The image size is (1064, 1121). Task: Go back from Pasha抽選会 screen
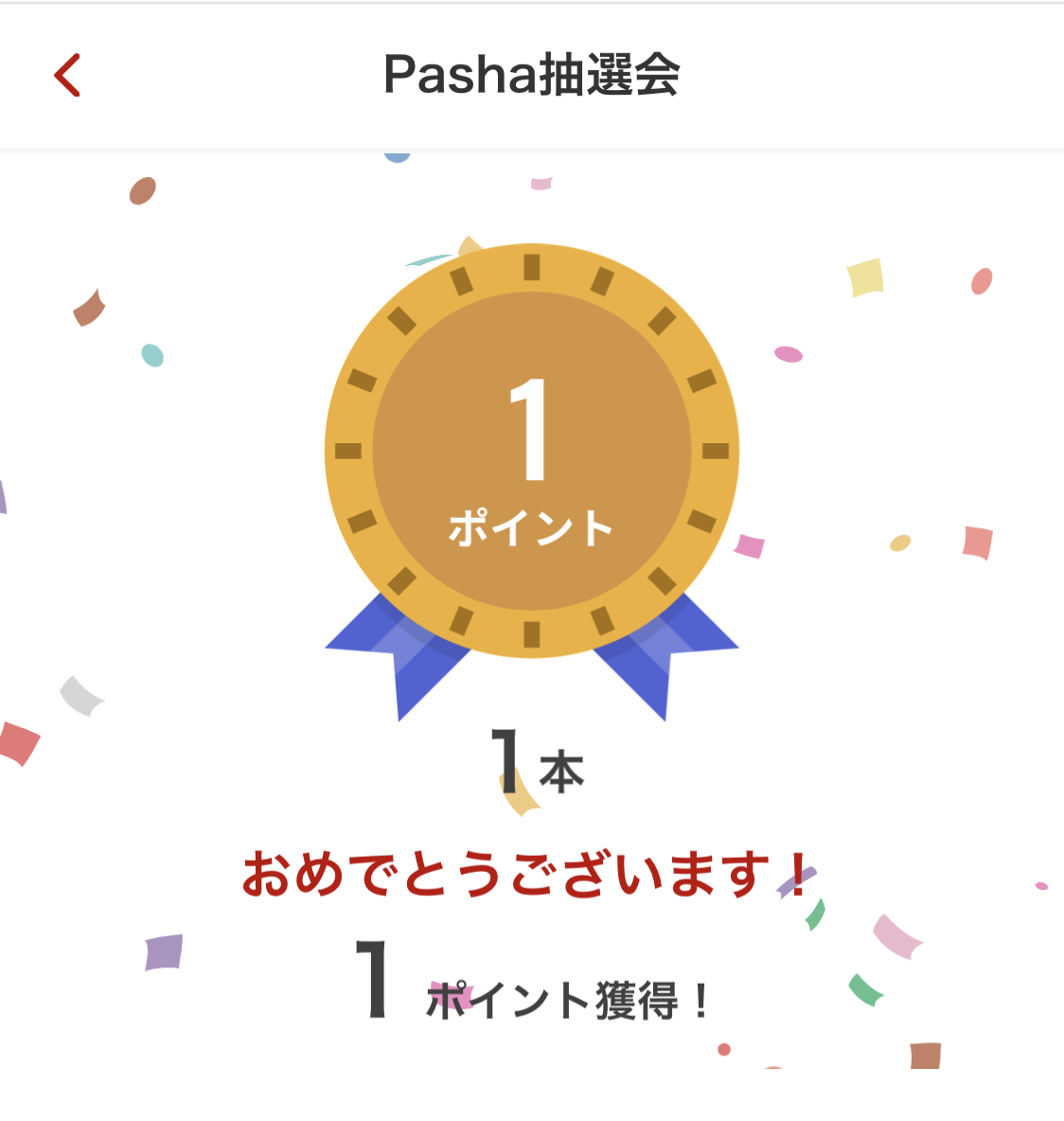pos(67,75)
